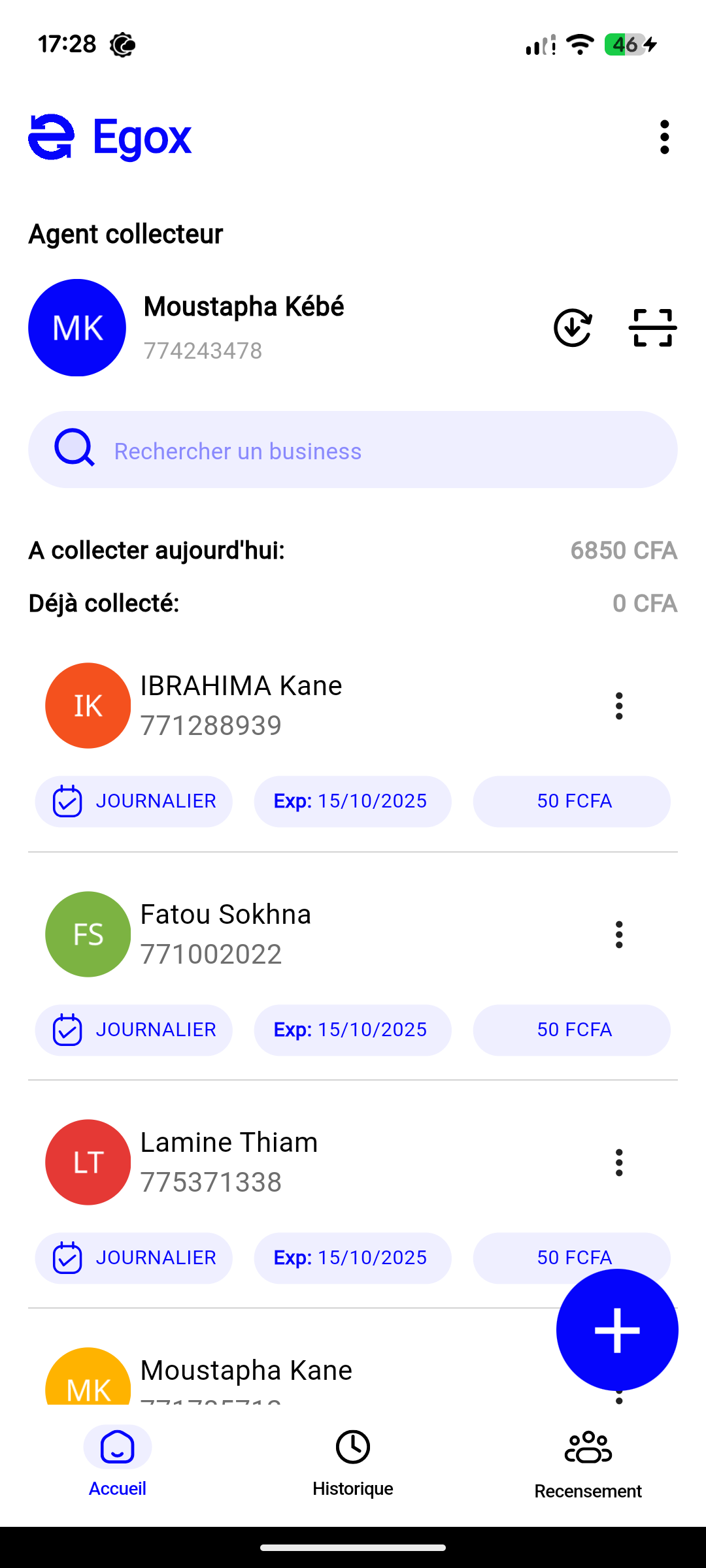Viewport: 706px width, 1568px height.
Task: Tap the download/sync icon next to Moustapha Kébé
Action: (572, 328)
